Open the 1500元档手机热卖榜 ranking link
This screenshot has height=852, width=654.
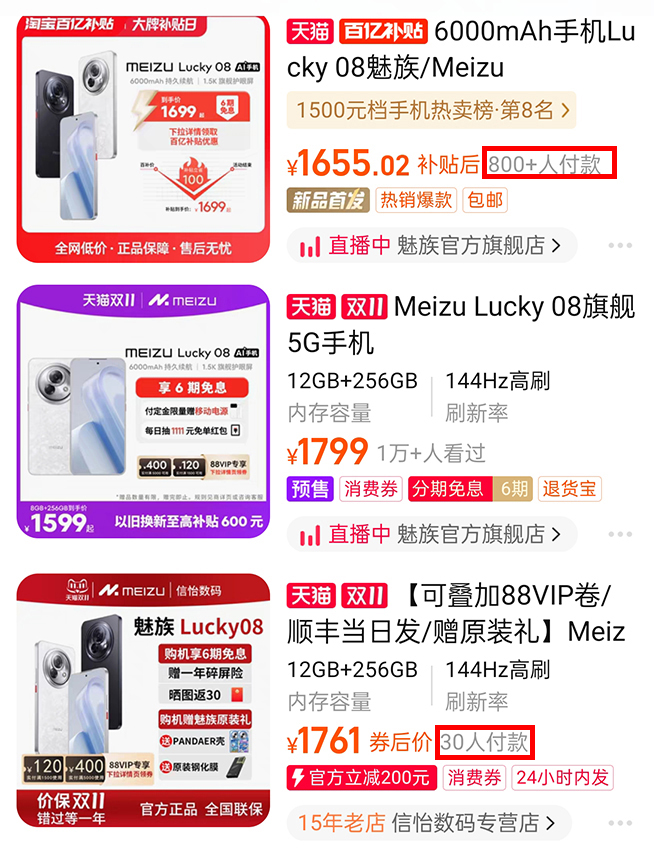pyautogui.click(x=431, y=110)
